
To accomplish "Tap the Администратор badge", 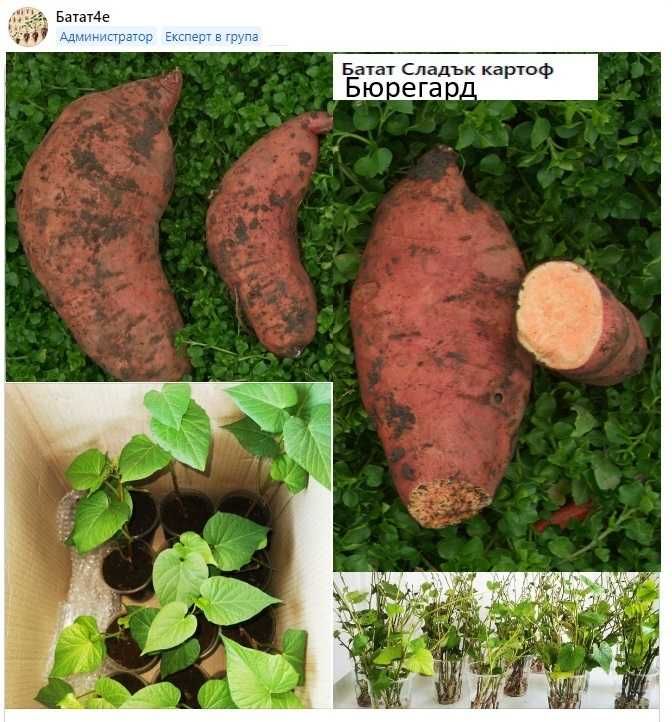I will point(106,37).
